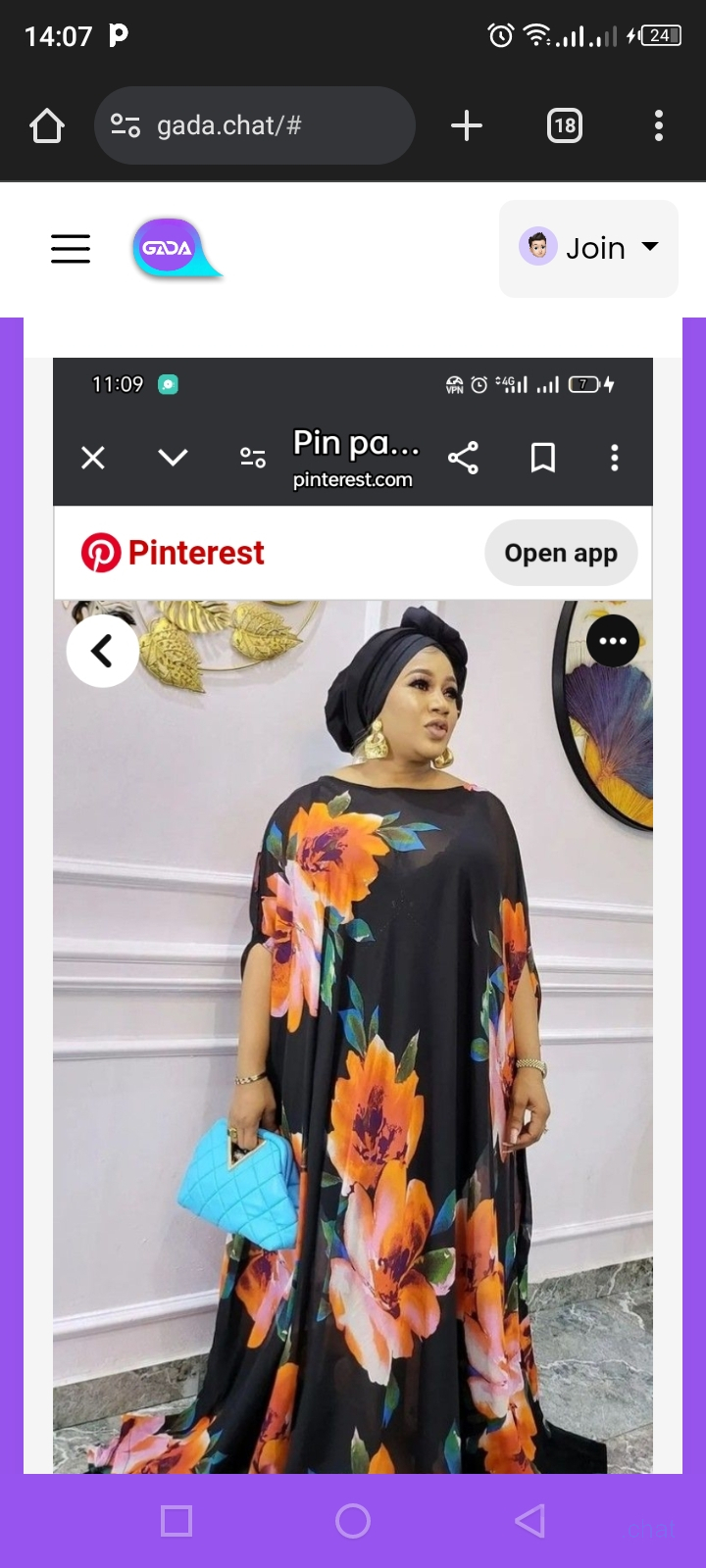Tap the GADA logo
Image resolution: width=706 pixels, height=1568 pixels.
pos(175,249)
